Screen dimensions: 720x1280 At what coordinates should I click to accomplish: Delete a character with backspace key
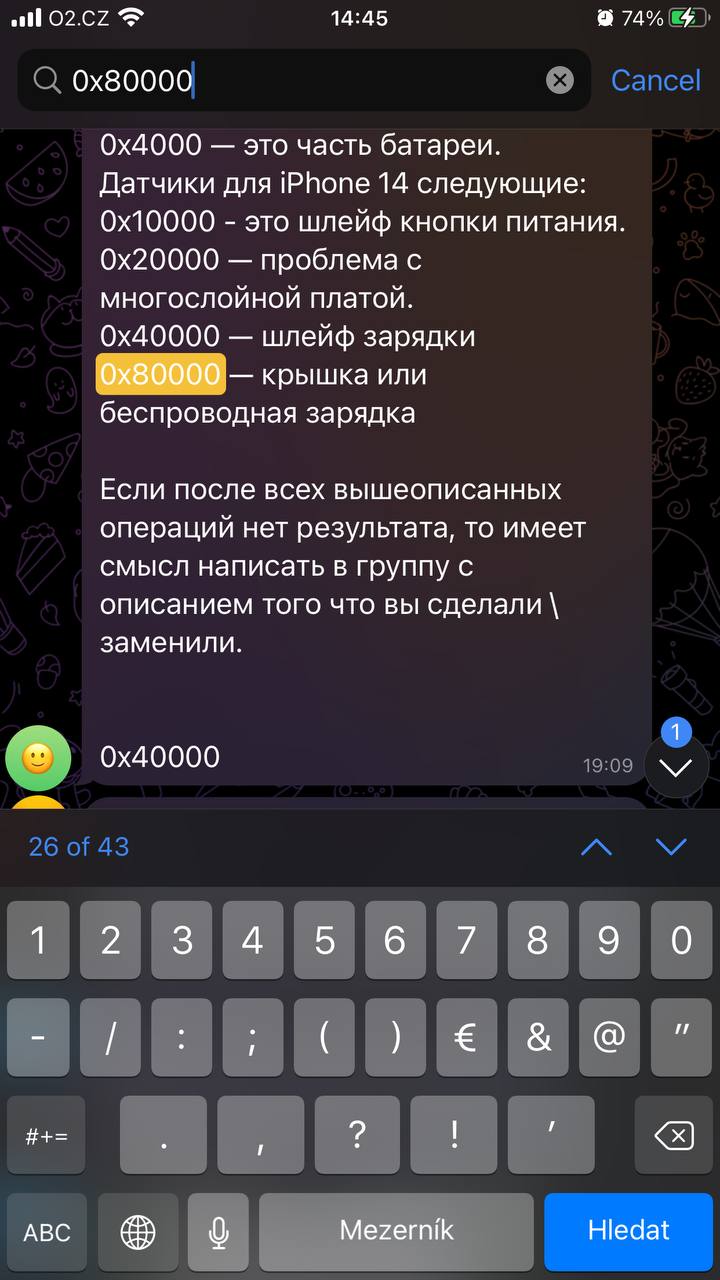pos(674,1135)
